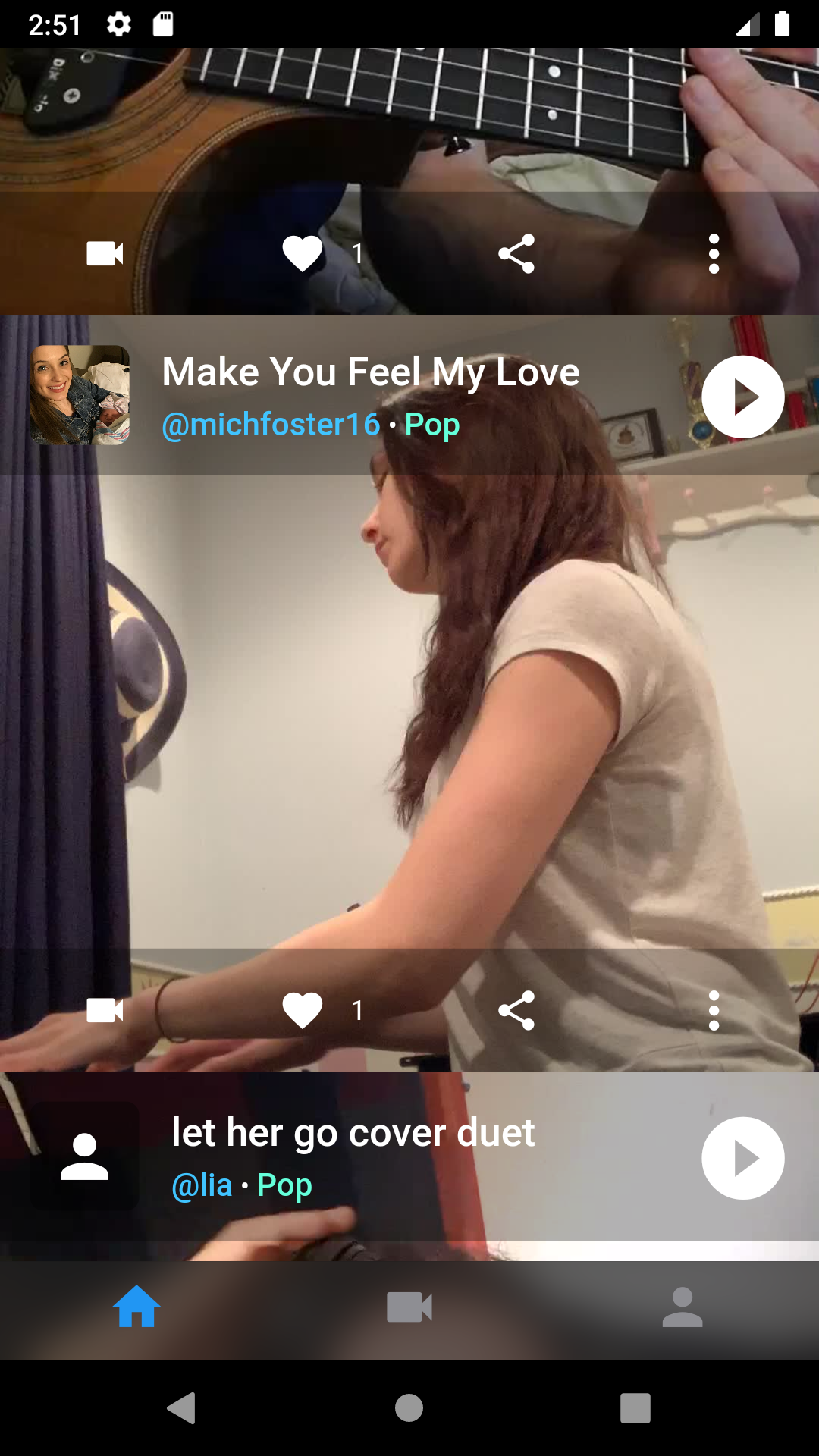This screenshot has width=819, height=1456.
Task: Open overflow menu on the guitar video
Action: coord(714,253)
